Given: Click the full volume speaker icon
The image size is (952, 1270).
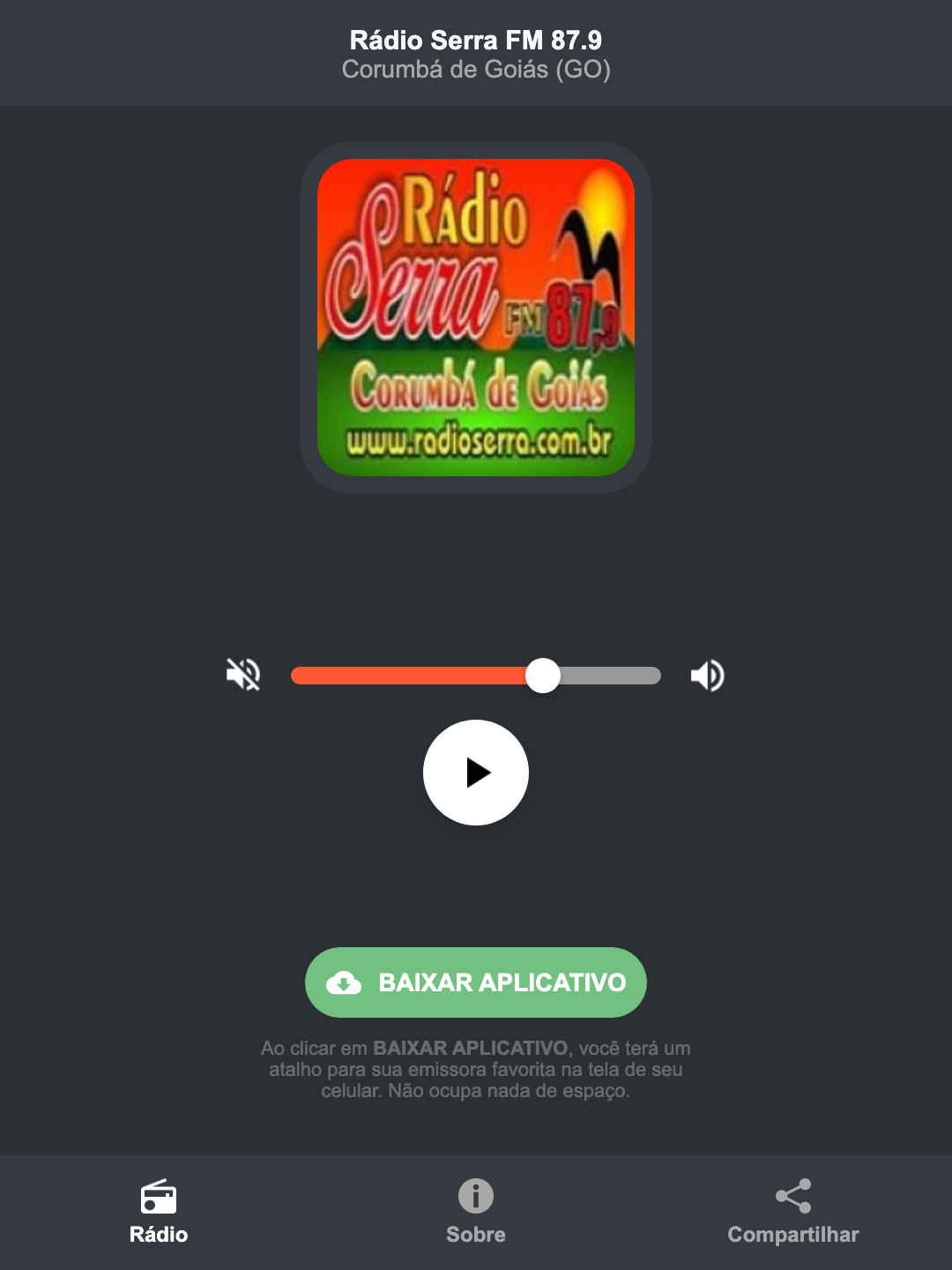Looking at the screenshot, I should 706,675.
